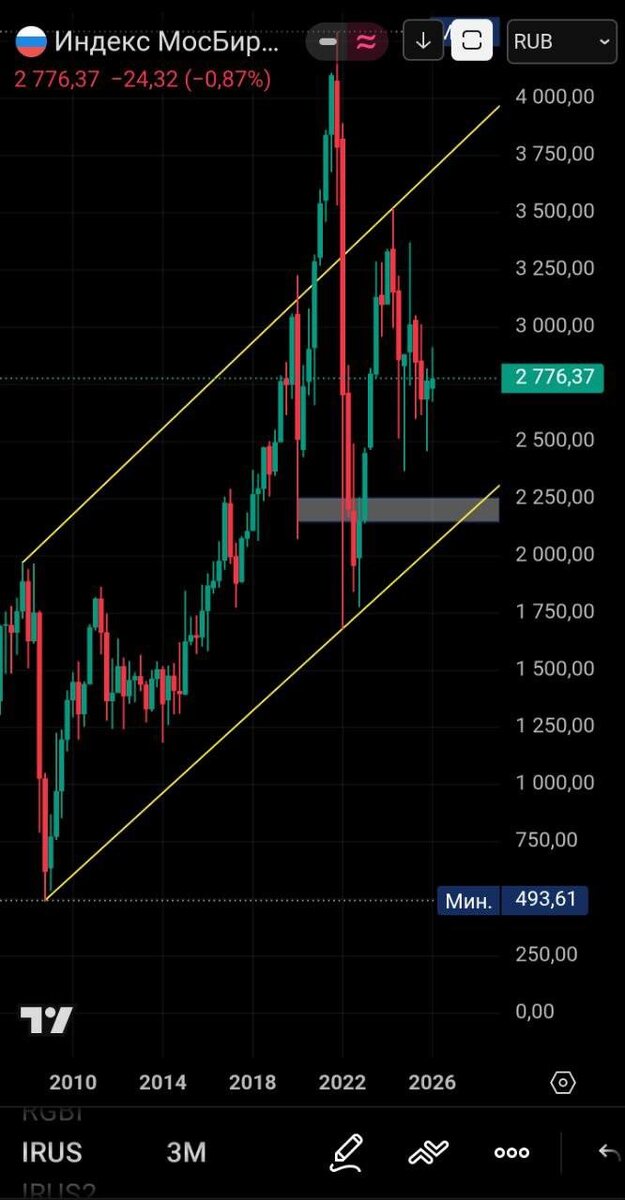The height and width of the screenshot is (1200, 625).
Task: Toggle the auto-fit bracket button
Action: coord(472,41)
